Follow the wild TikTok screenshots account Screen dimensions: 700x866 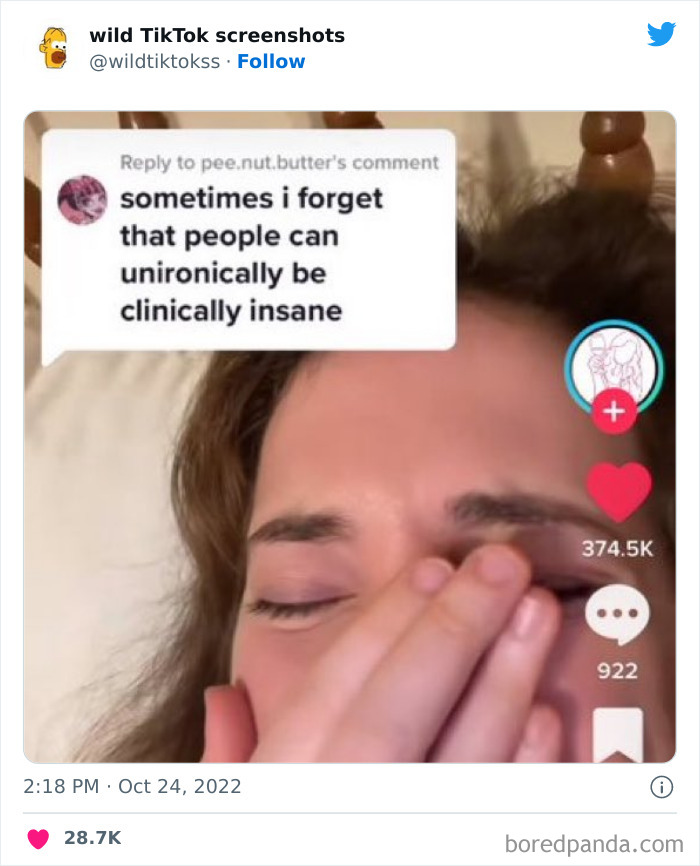pyautogui.click(x=271, y=61)
